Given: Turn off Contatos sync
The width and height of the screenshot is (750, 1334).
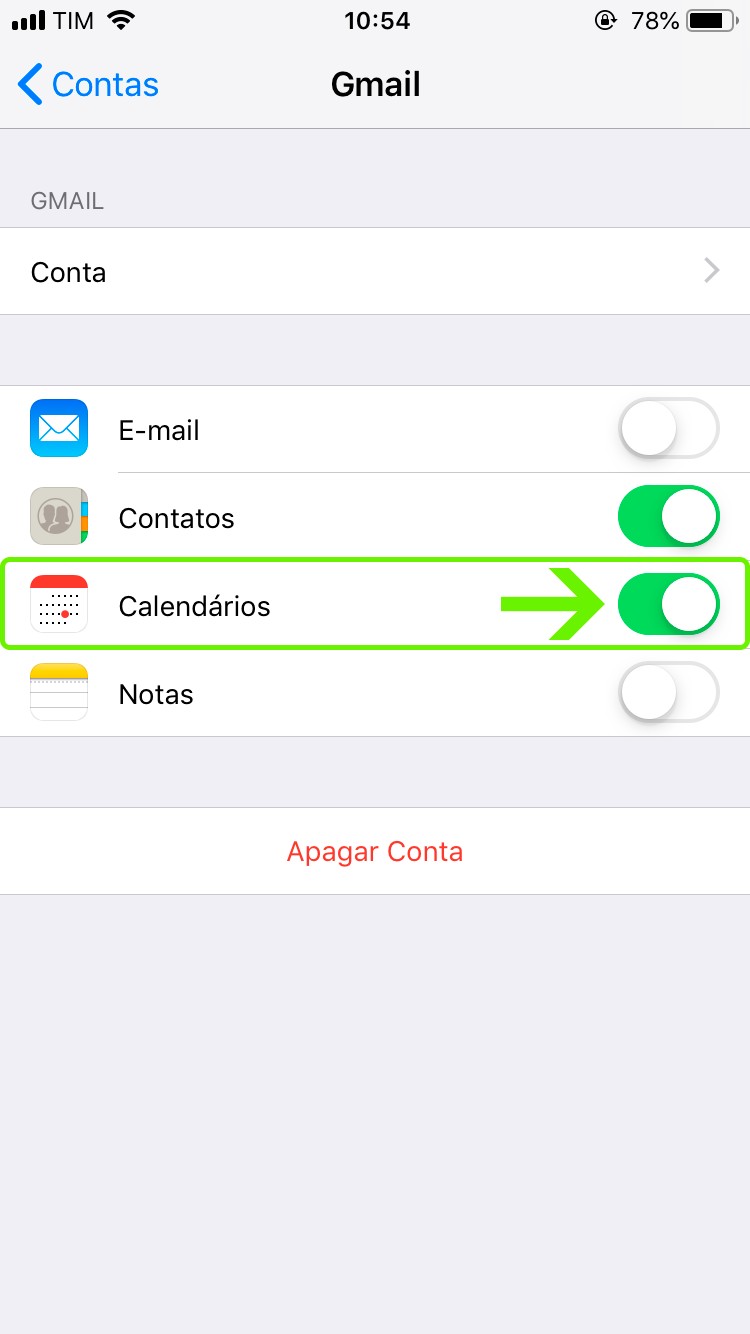Looking at the screenshot, I should click(x=668, y=518).
